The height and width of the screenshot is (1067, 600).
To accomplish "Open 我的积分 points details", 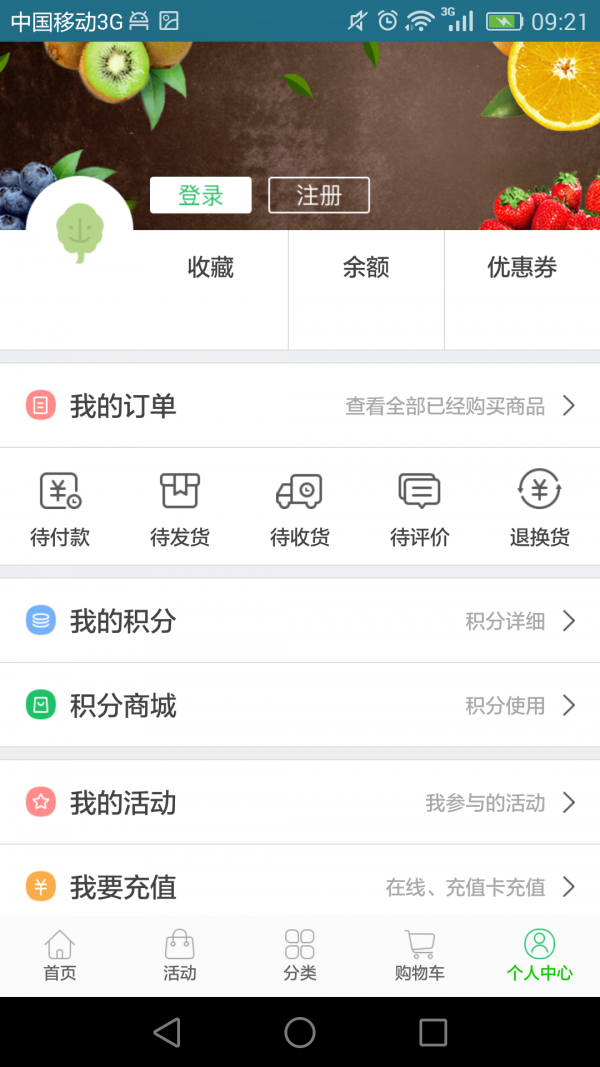I will point(300,621).
